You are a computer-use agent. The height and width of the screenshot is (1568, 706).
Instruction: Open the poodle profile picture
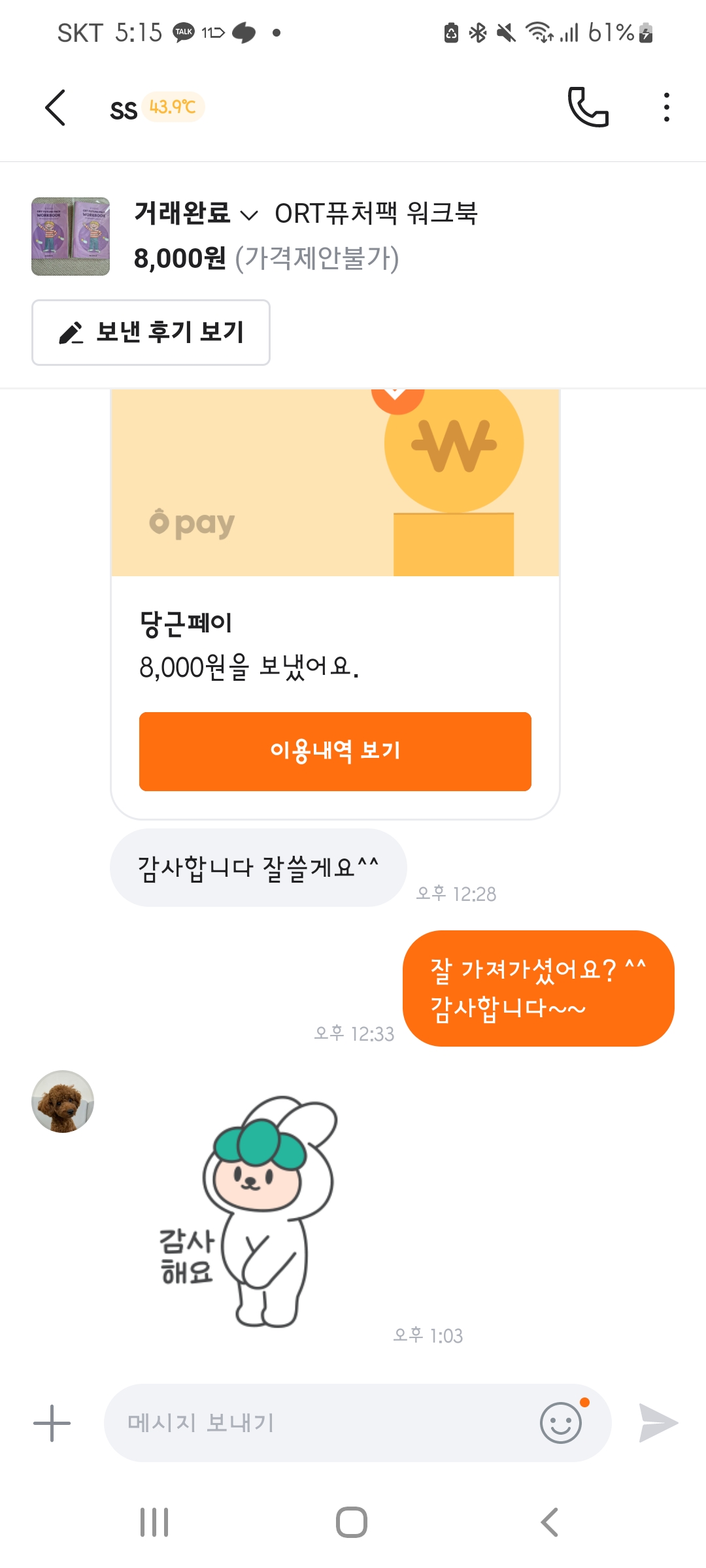point(63,1102)
